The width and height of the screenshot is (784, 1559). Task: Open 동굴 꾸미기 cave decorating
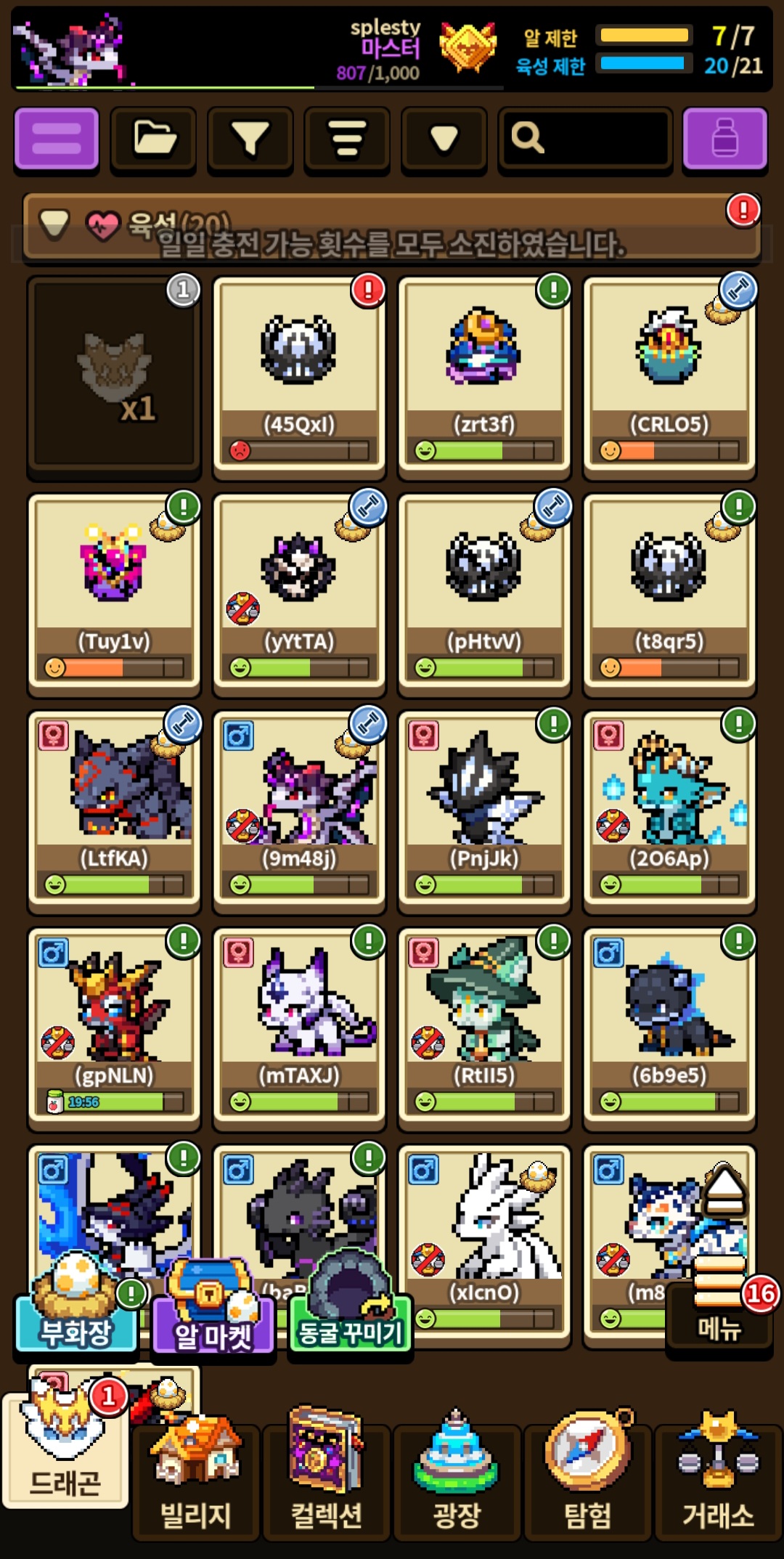351,1307
